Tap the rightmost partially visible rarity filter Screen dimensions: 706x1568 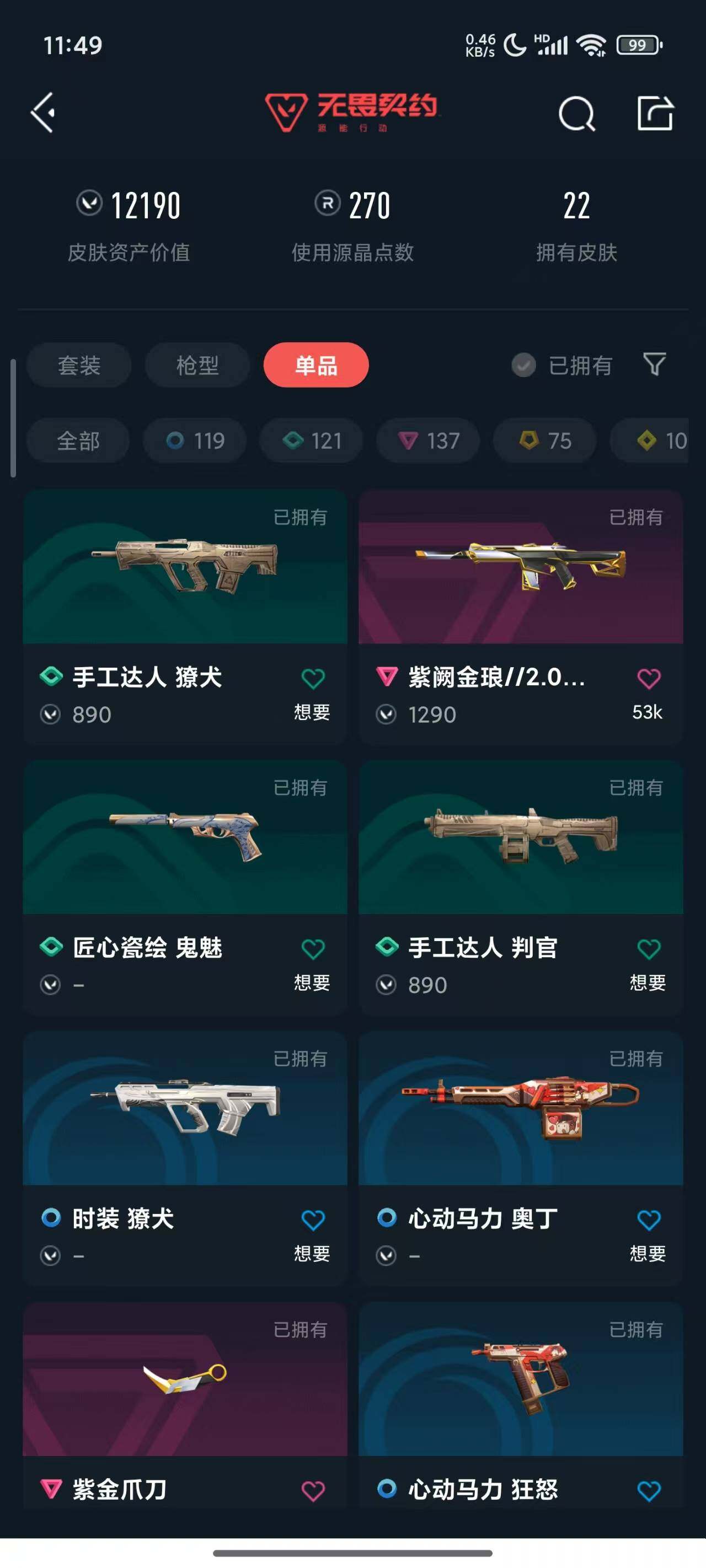pos(664,441)
